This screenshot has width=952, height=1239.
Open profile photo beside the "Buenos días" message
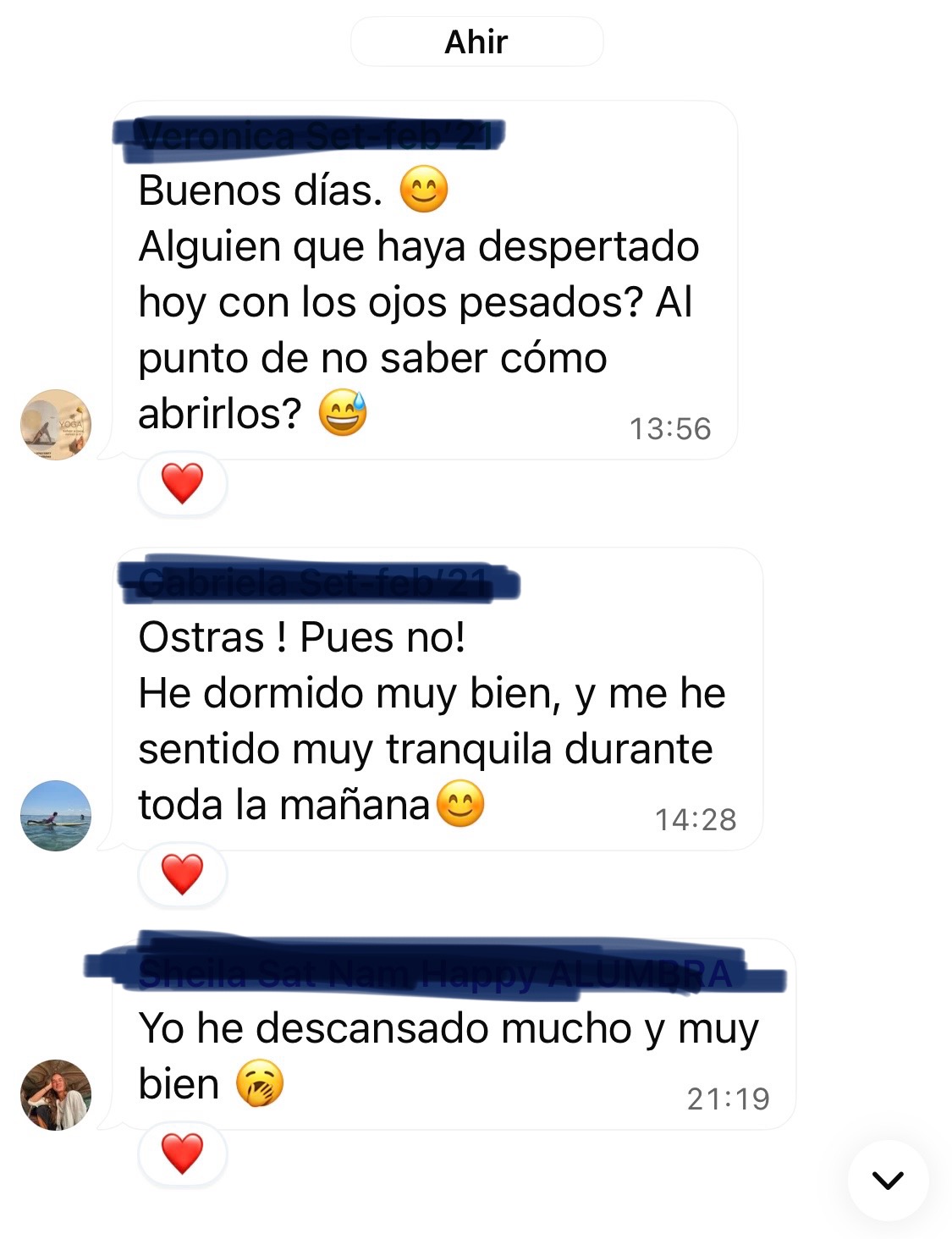pos(56,425)
